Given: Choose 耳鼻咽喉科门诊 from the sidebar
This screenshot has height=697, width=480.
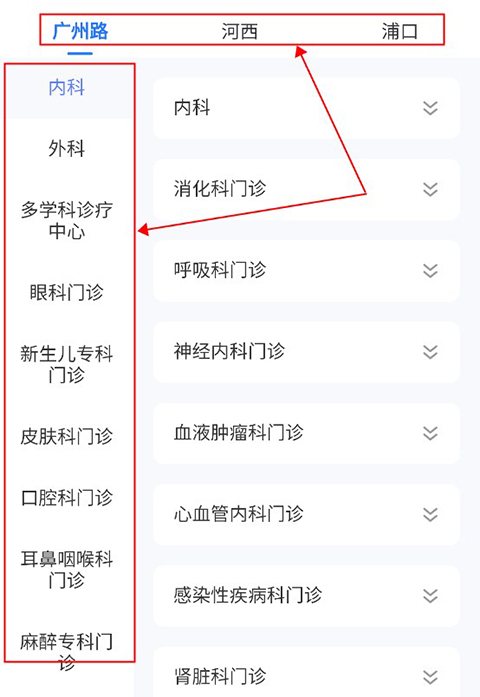Looking at the screenshot, I should pyautogui.click(x=67, y=569).
